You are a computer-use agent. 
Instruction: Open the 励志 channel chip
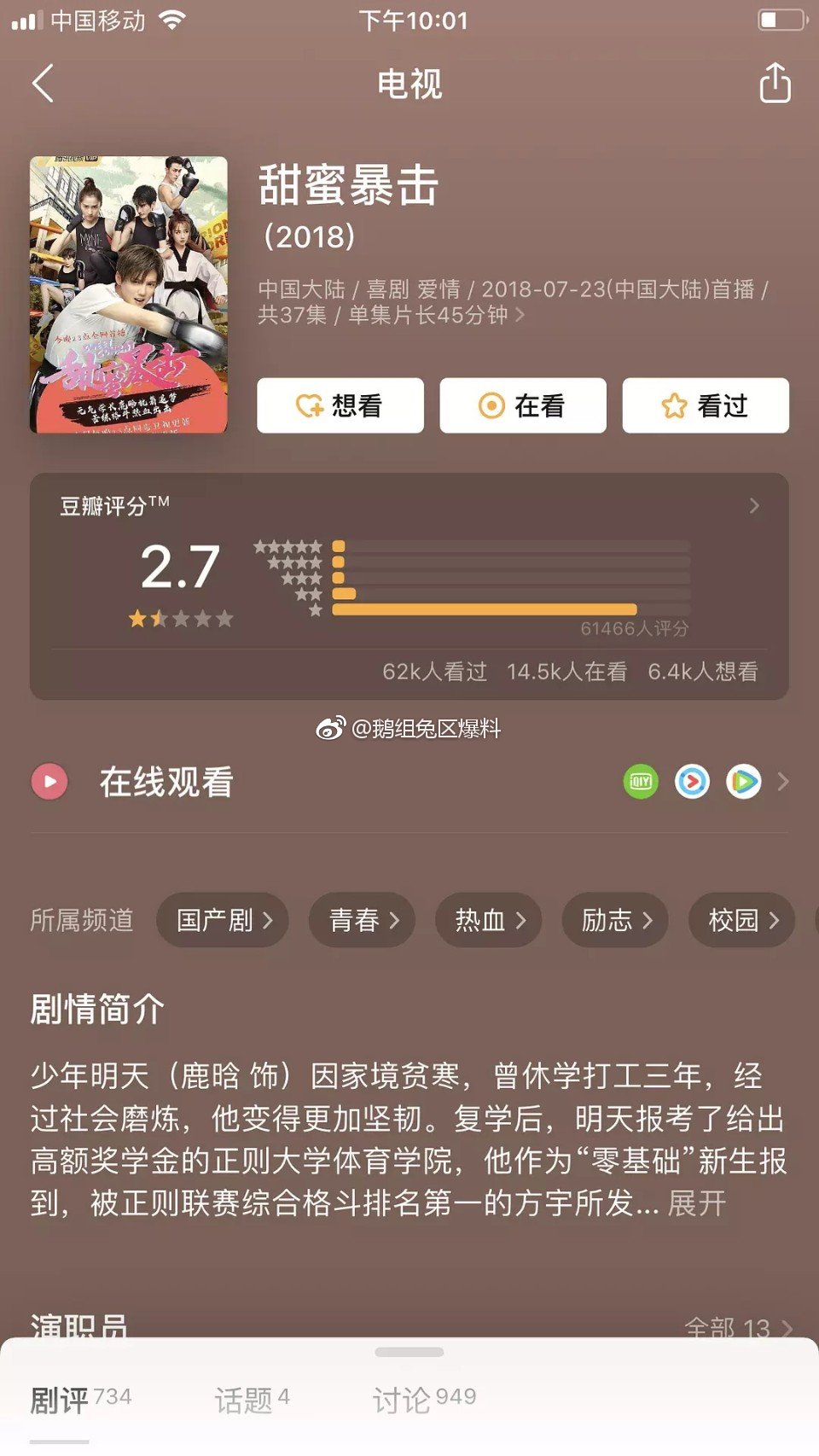[615, 920]
